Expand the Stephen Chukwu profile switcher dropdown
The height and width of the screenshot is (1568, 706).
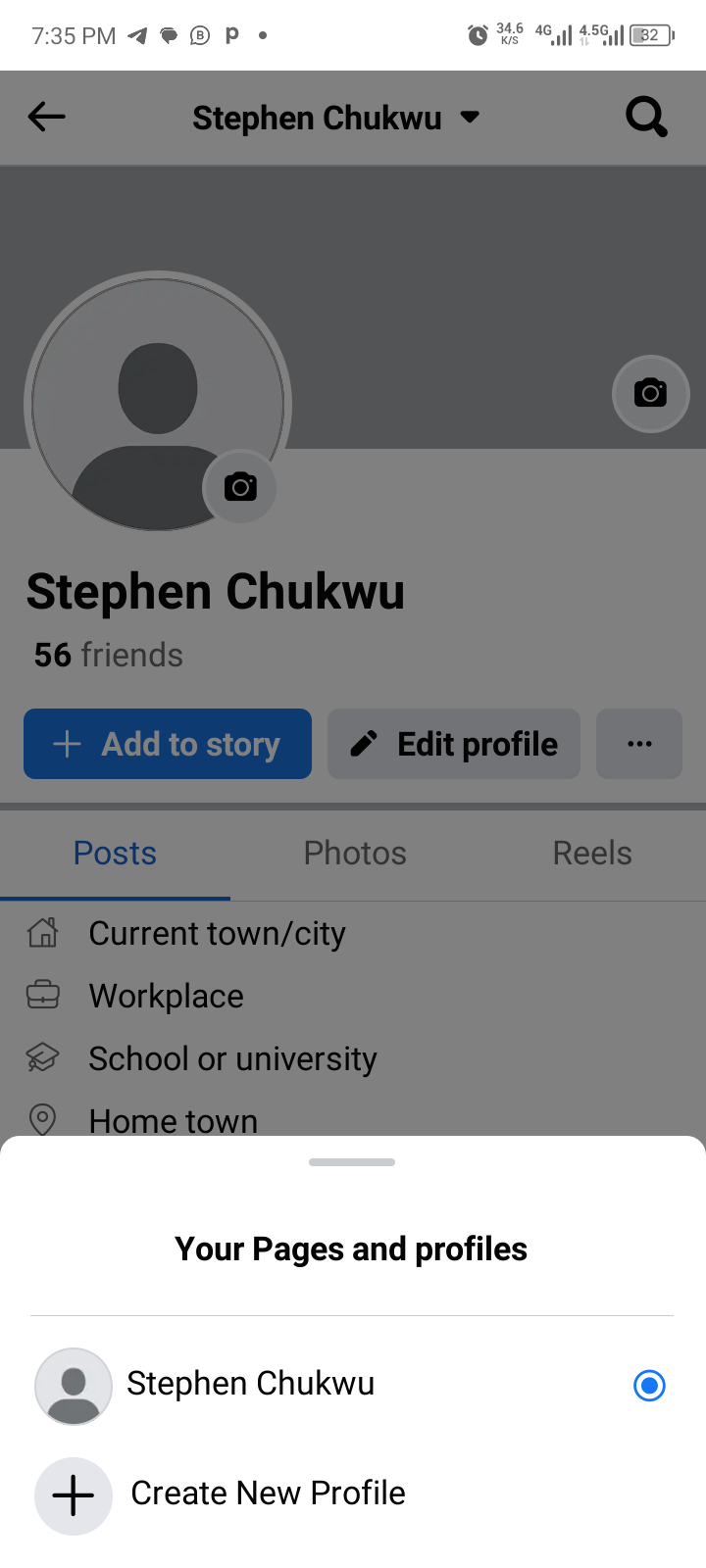[469, 118]
